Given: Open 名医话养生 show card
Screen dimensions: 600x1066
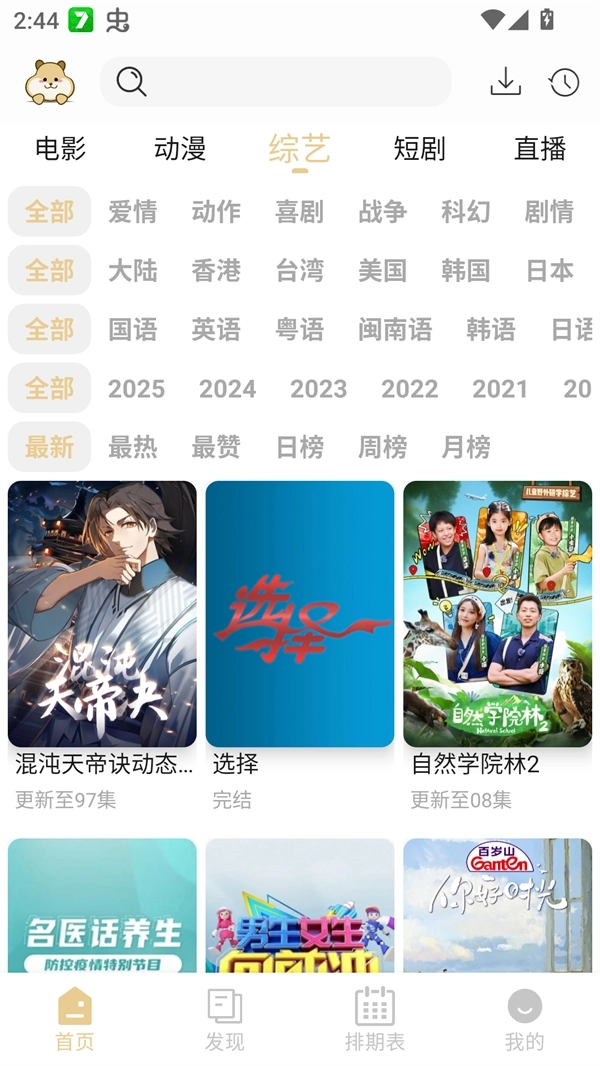Looking at the screenshot, I should pos(102,905).
